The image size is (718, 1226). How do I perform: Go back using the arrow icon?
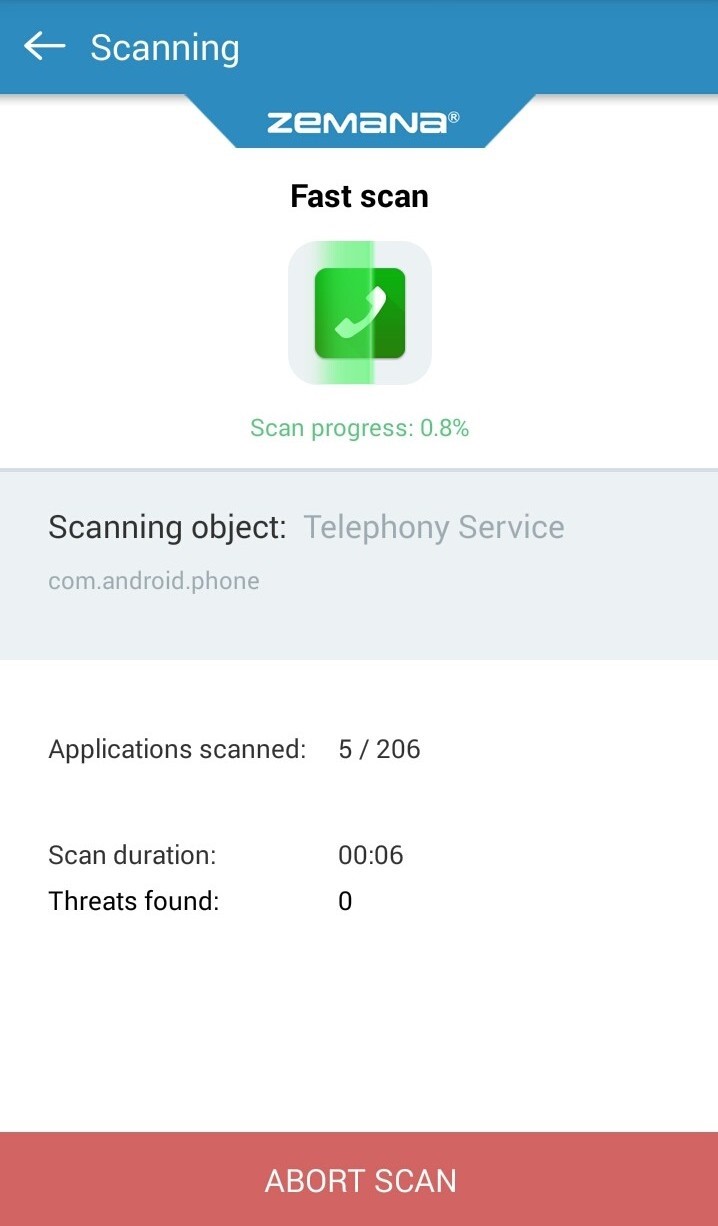44,46
